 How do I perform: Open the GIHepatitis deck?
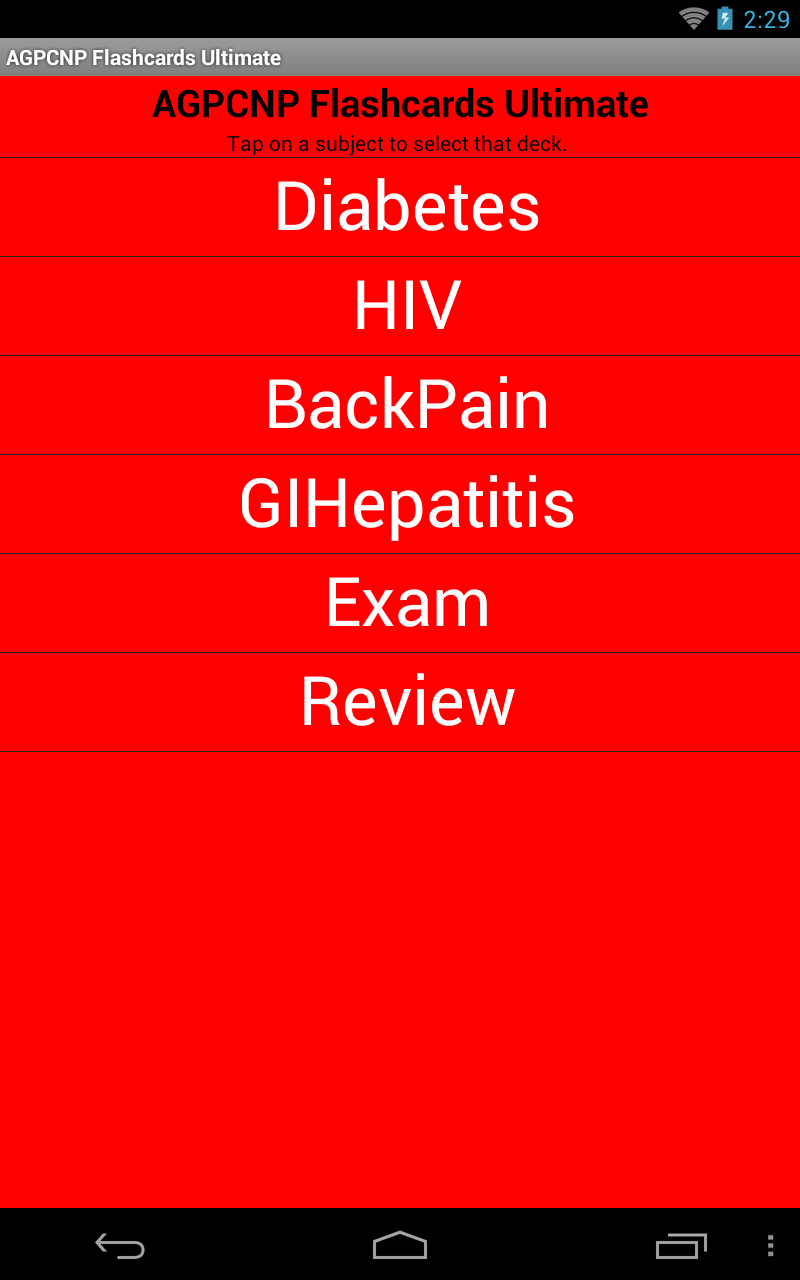[400, 503]
